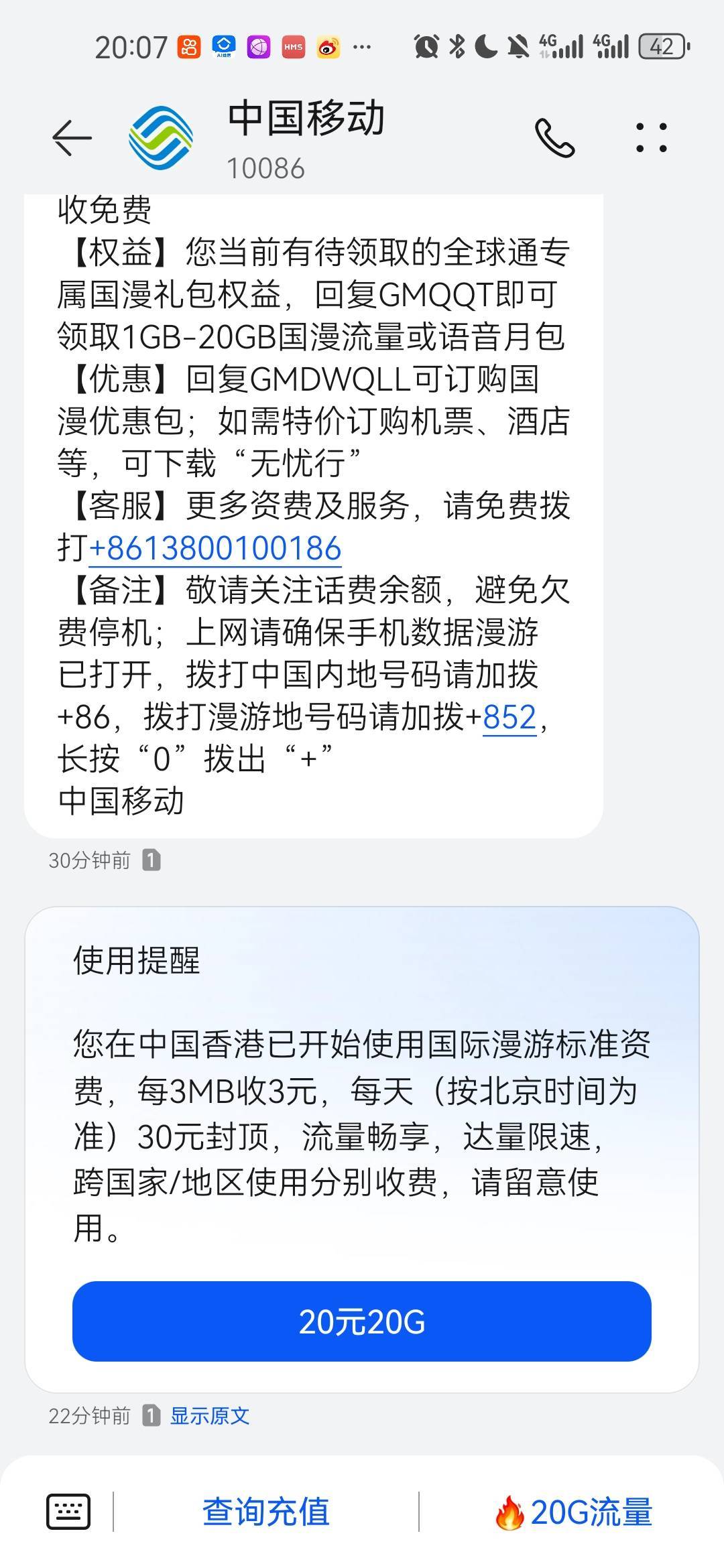Show original text with 显示原文
This screenshot has width=724, height=1568.
(x=210, y=1416)
